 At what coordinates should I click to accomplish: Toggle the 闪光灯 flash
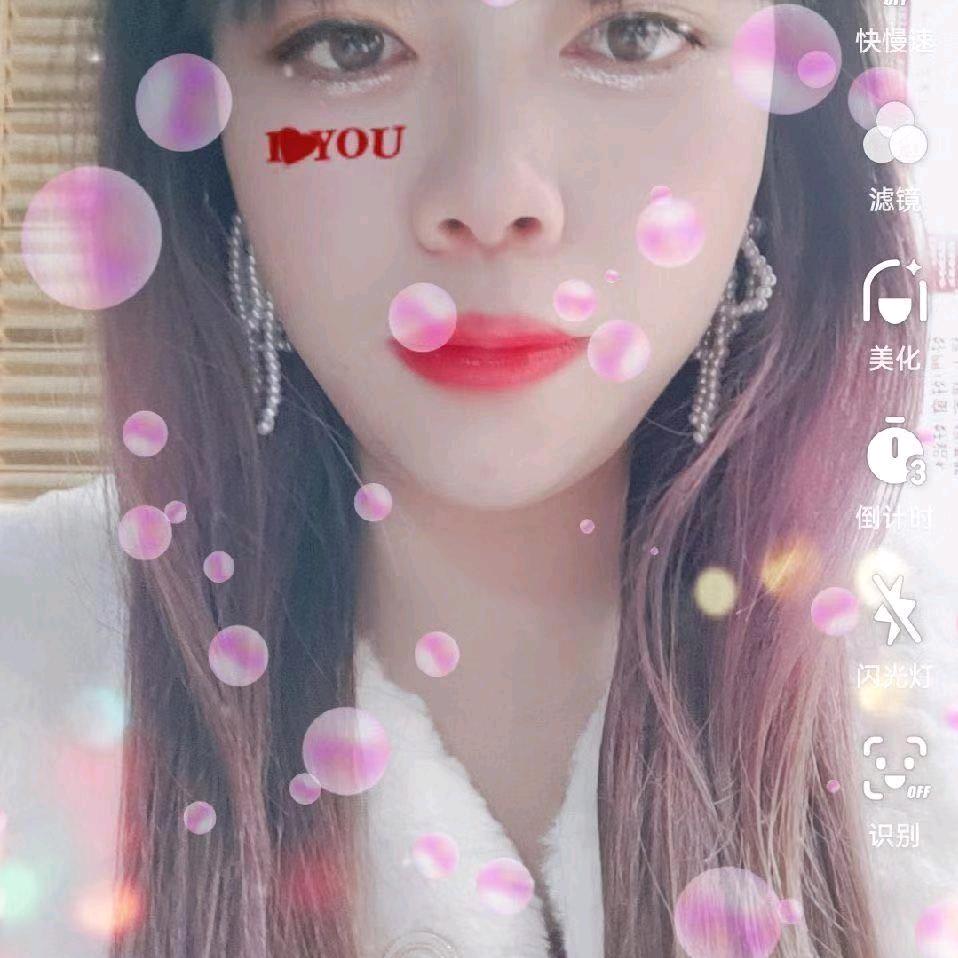(894, 612)
